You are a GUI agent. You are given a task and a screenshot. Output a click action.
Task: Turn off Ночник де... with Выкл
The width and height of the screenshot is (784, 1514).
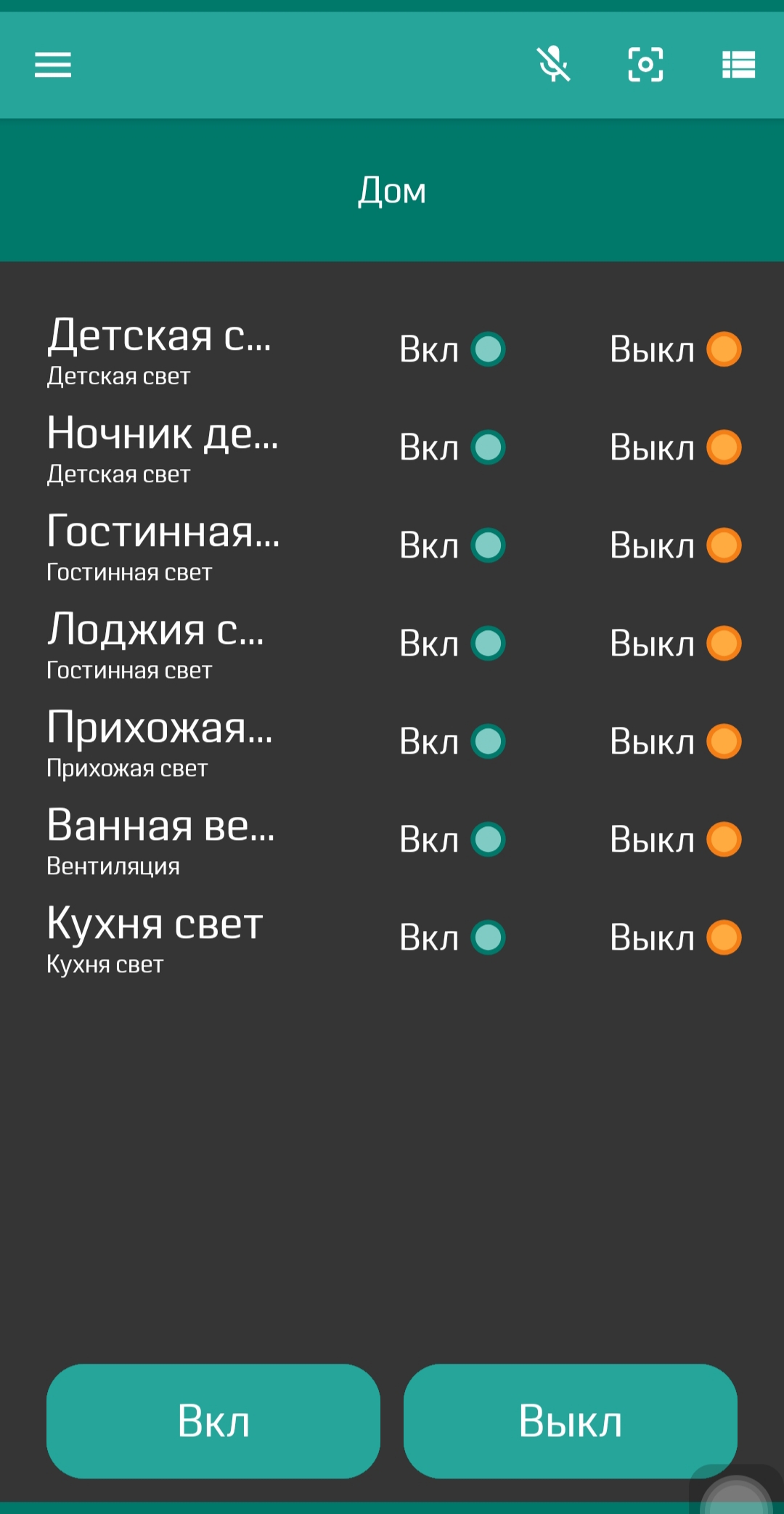pyautogui.click(x=675, y=447)
